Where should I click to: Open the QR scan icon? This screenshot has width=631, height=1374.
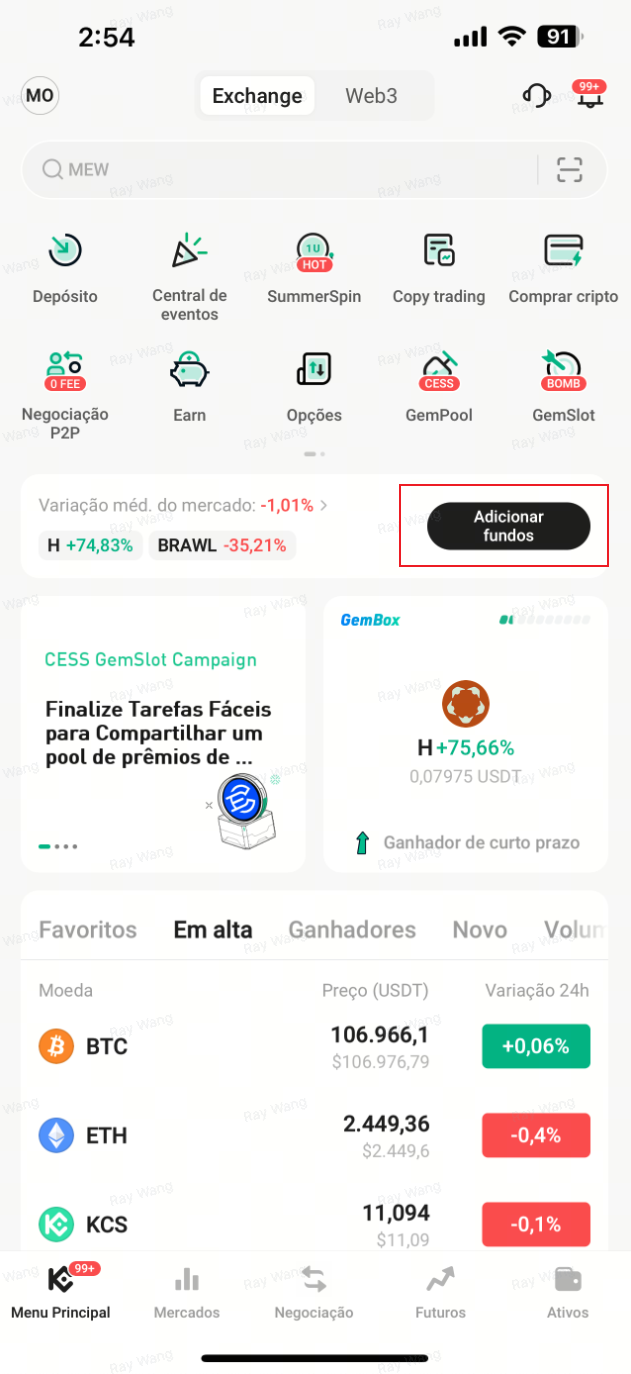tap(569, 170)
